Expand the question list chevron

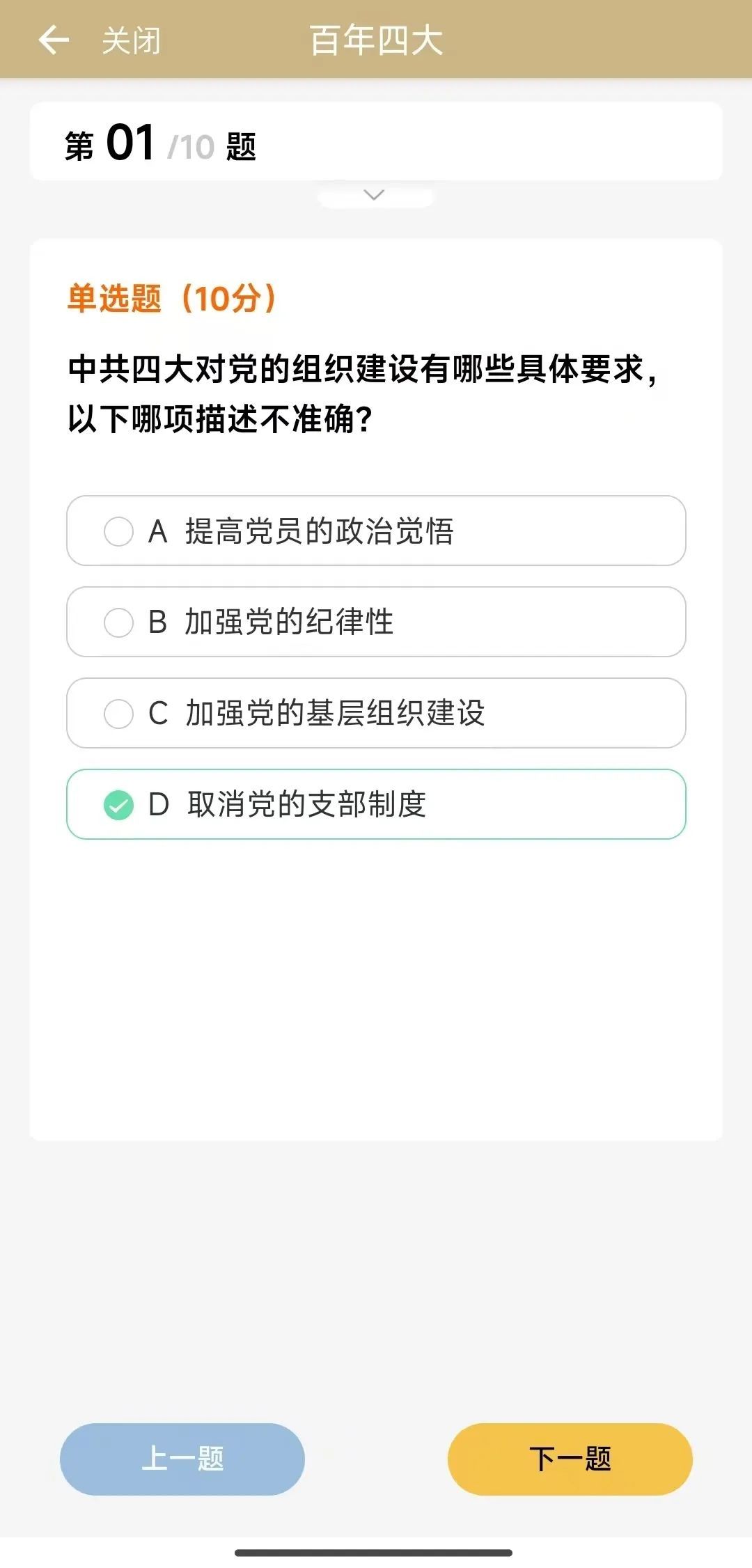(375, 196)
